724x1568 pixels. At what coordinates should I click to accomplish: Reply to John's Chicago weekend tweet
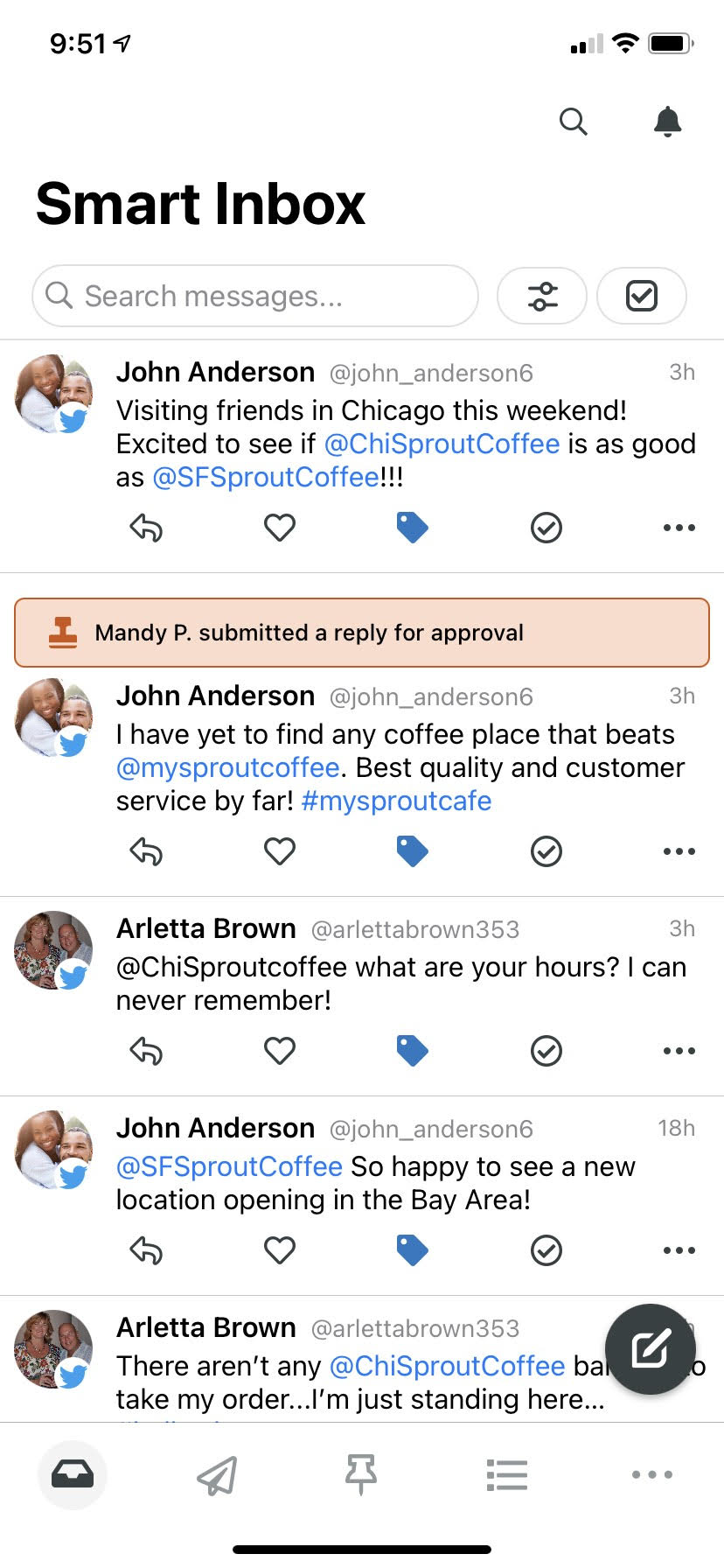(x=146, y=528)
